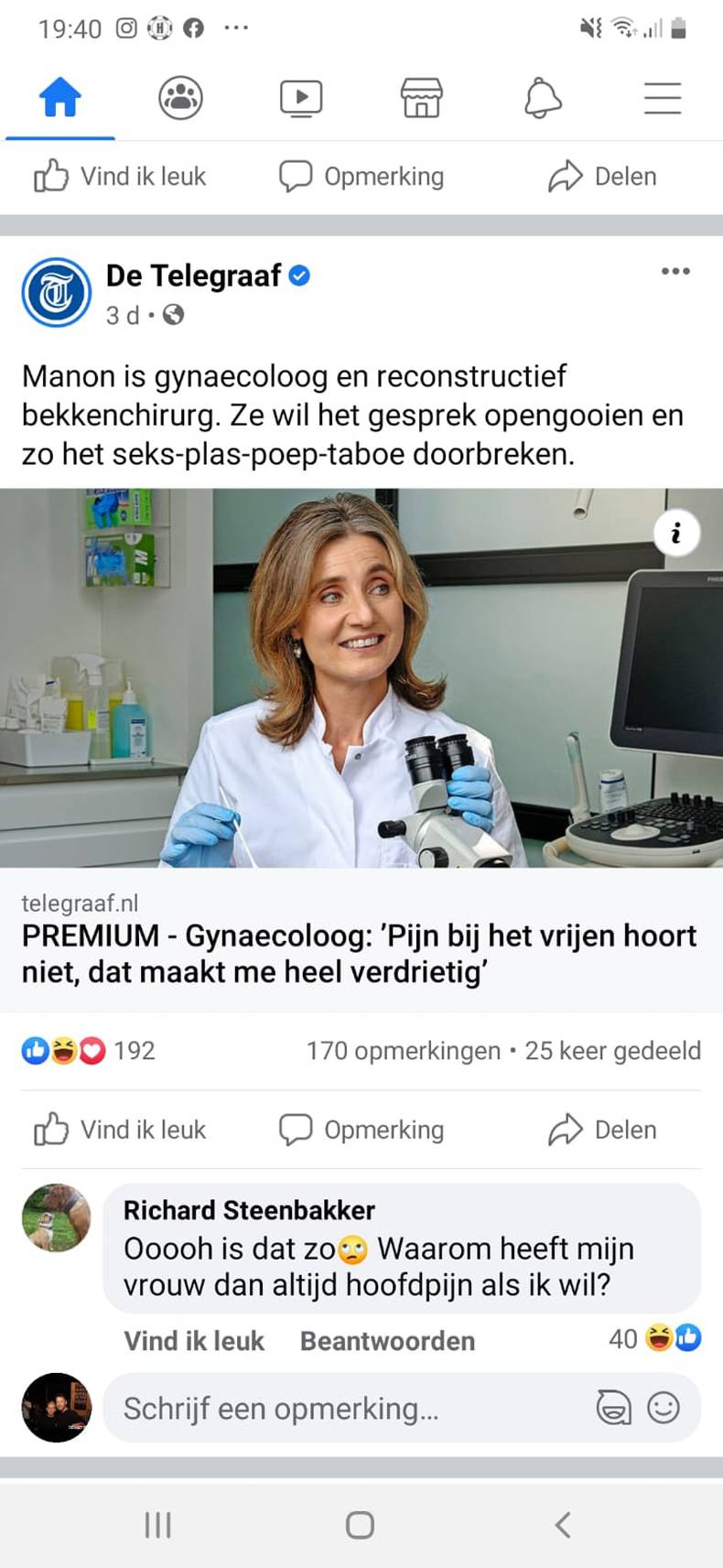View the 170 opmerkingen on the post
The width and height of the screenshot is (723, 1568).
(403, 1051)
